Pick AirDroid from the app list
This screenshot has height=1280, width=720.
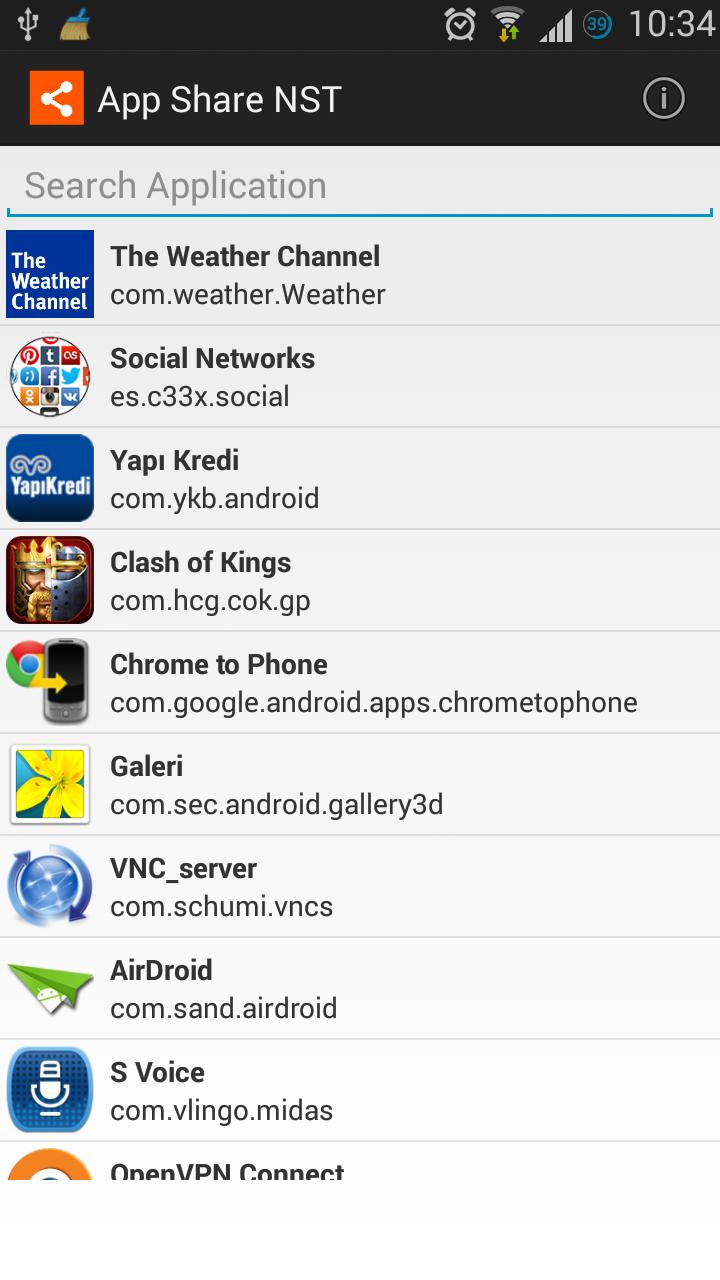pos(360,989)
